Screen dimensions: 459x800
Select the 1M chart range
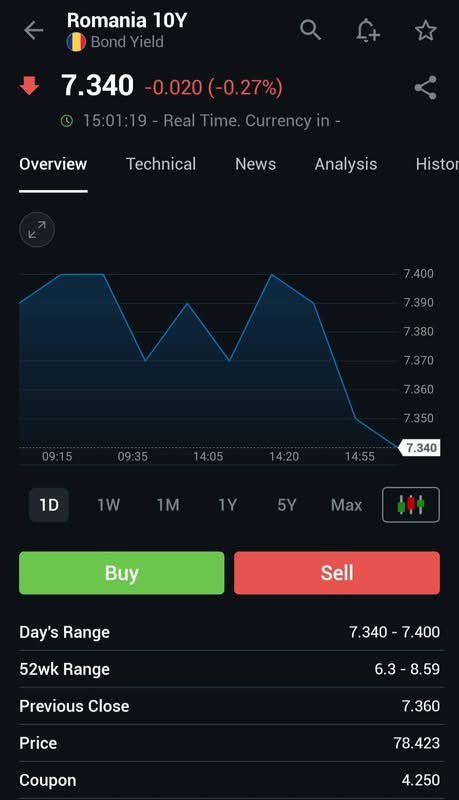click(168, 505)
